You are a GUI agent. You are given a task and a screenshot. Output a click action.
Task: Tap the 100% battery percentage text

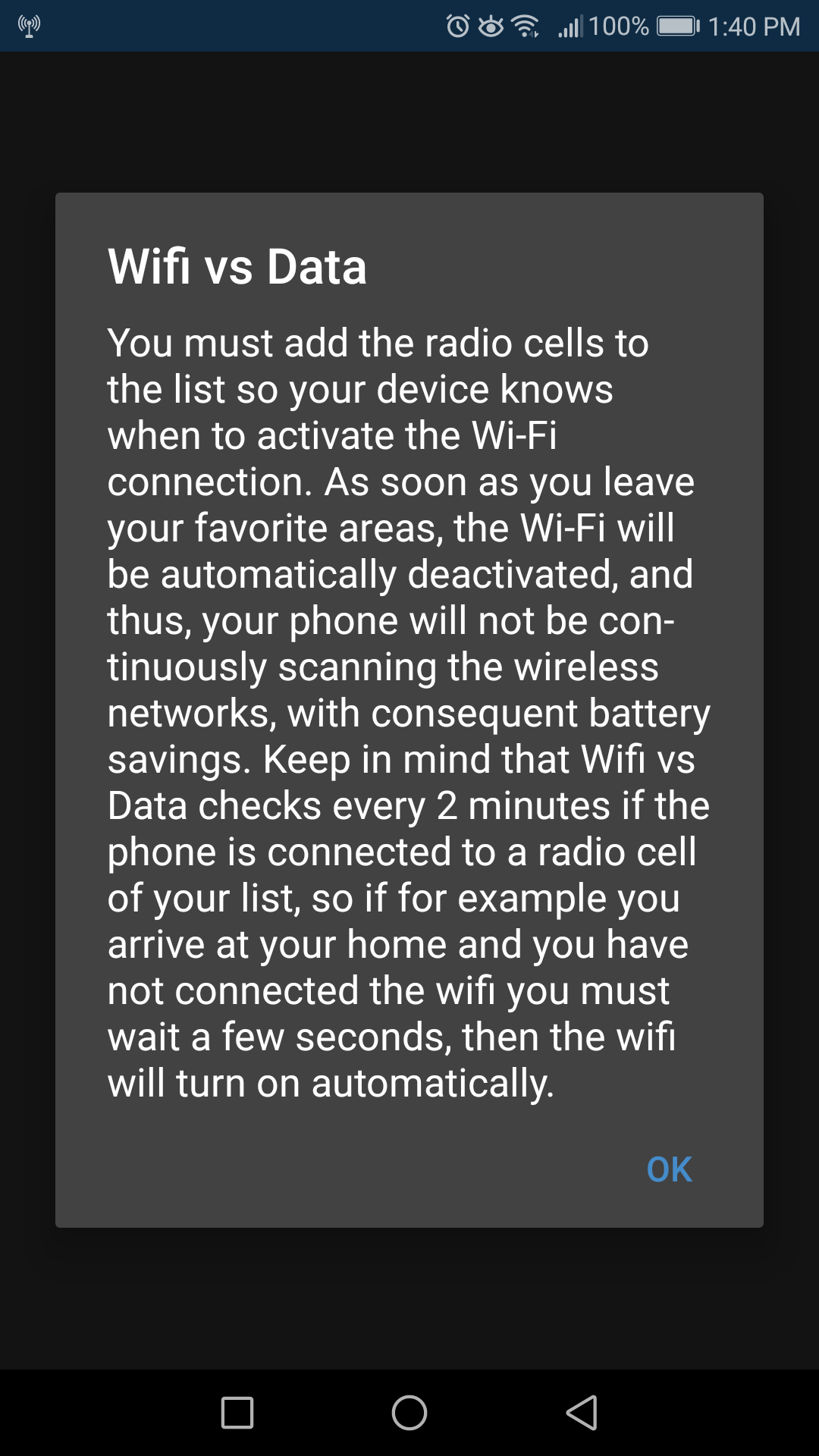[x=618, y=27]
